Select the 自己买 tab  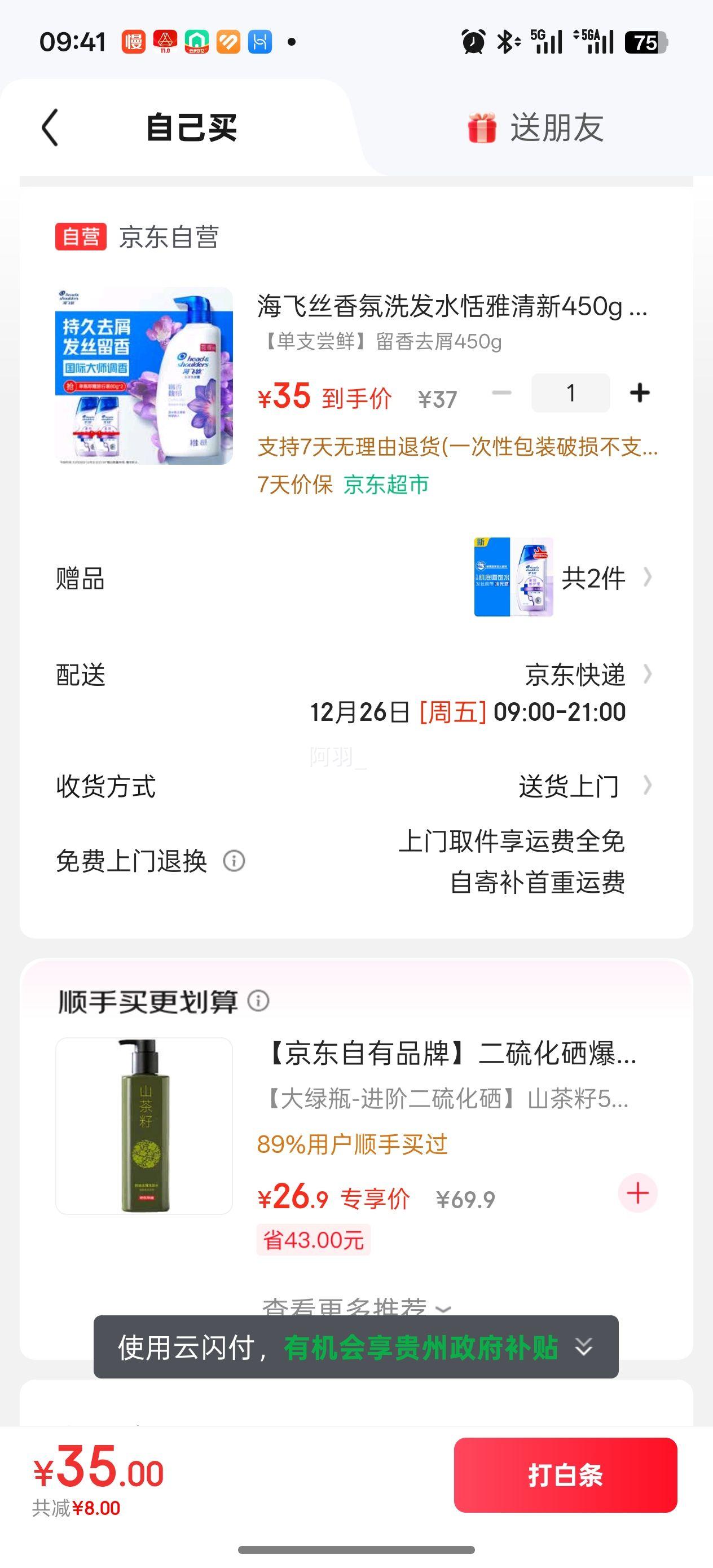click(x=191, y=128)
